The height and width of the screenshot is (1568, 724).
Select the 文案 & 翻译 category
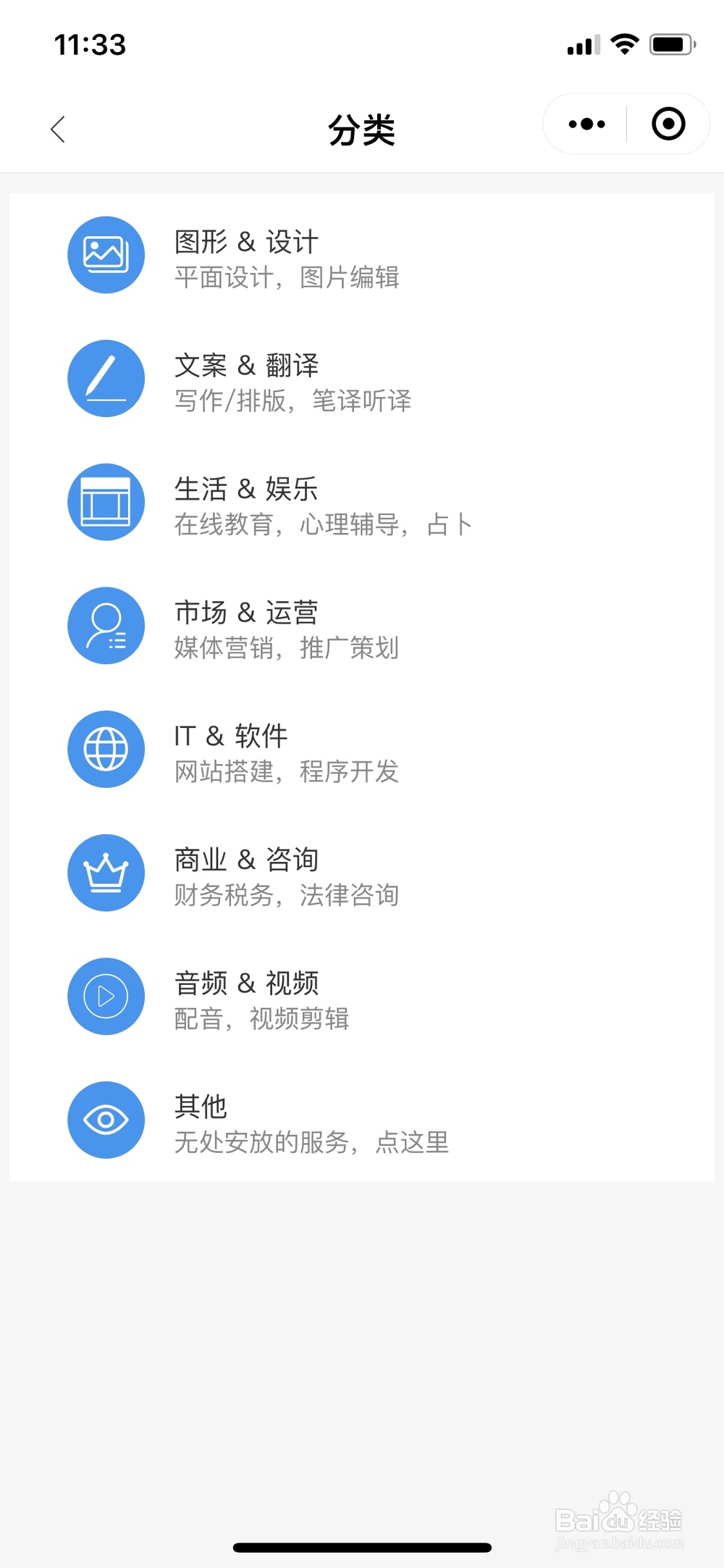tap(246, 380)
